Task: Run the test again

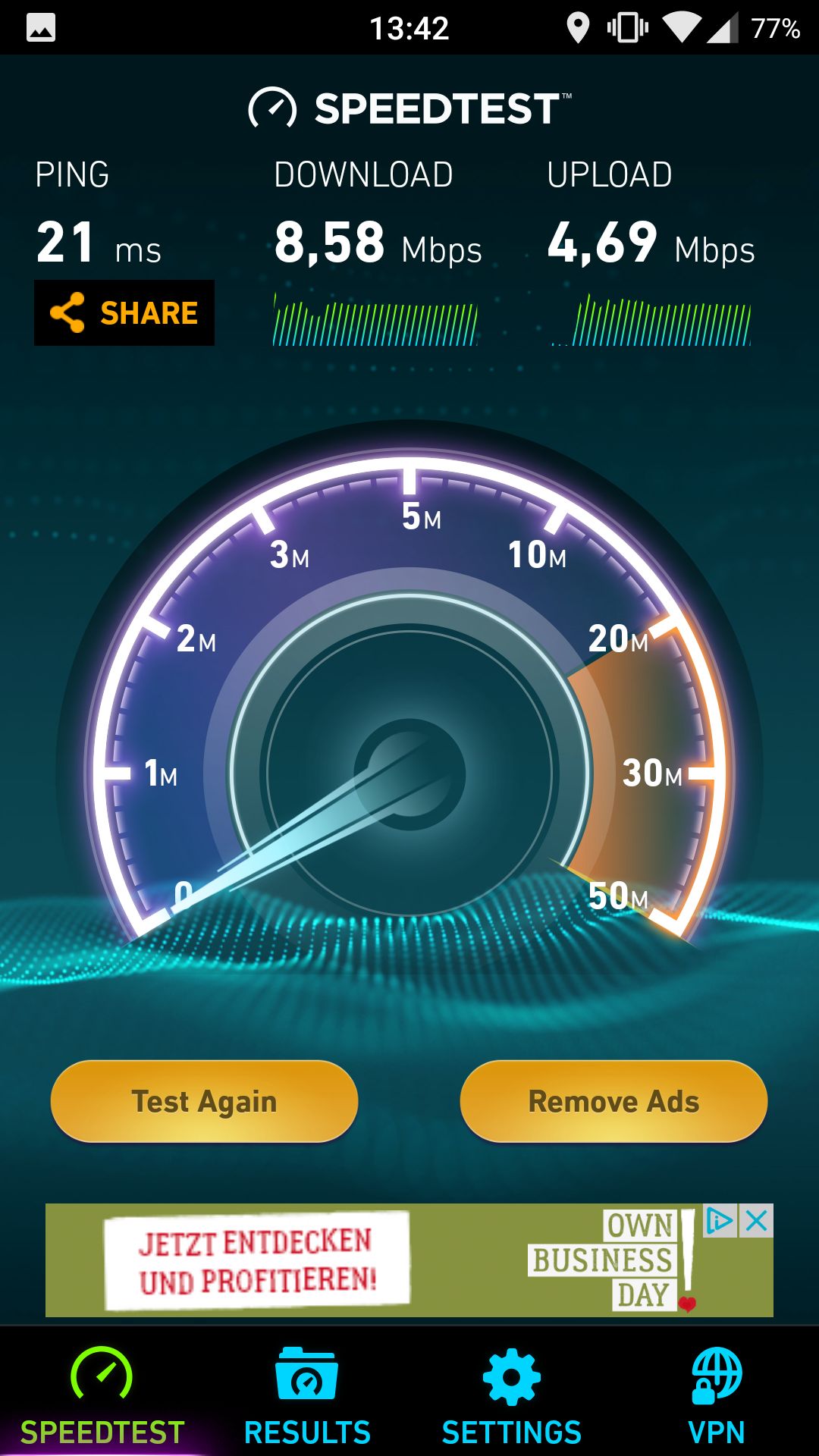Action: (204, 1101)
